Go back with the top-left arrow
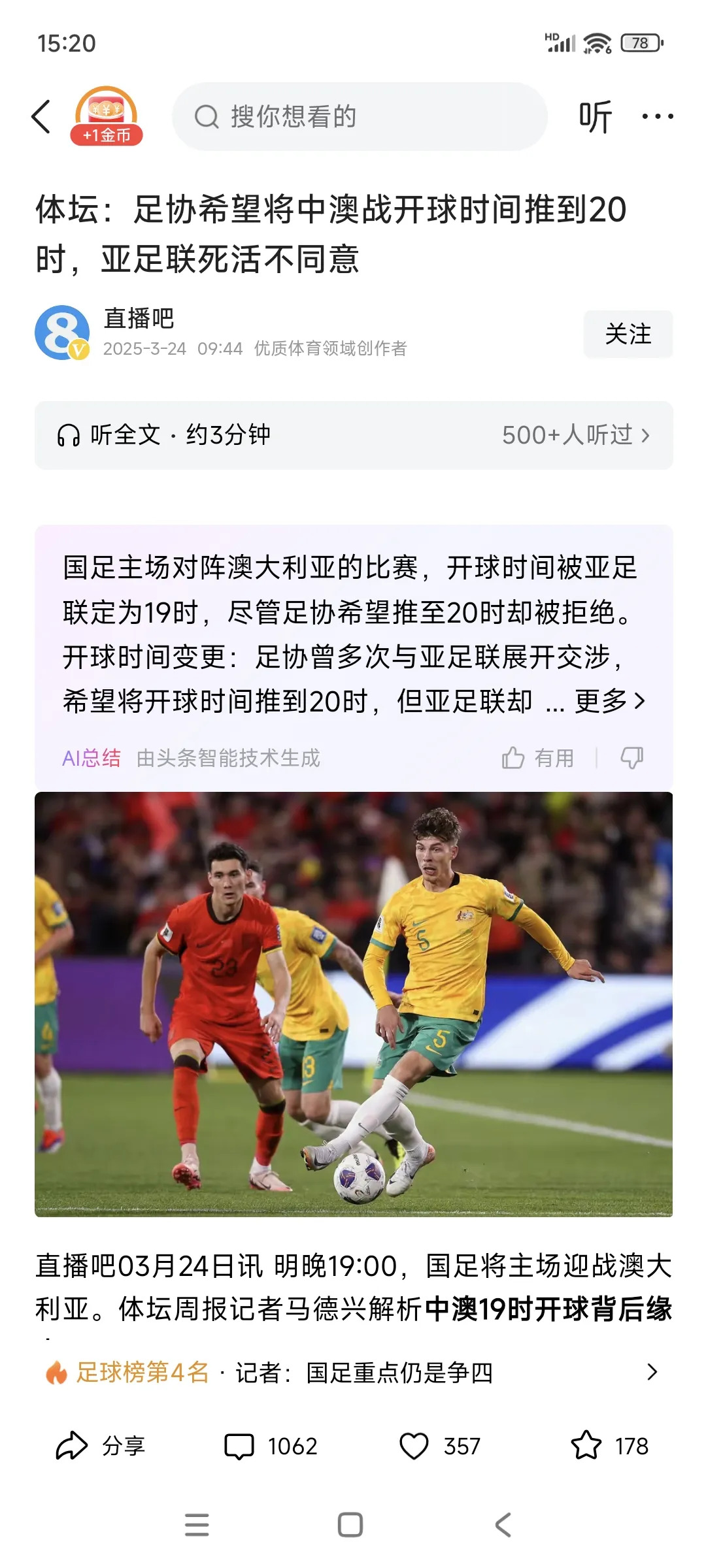706x1568 pixels. pos(41,117)
